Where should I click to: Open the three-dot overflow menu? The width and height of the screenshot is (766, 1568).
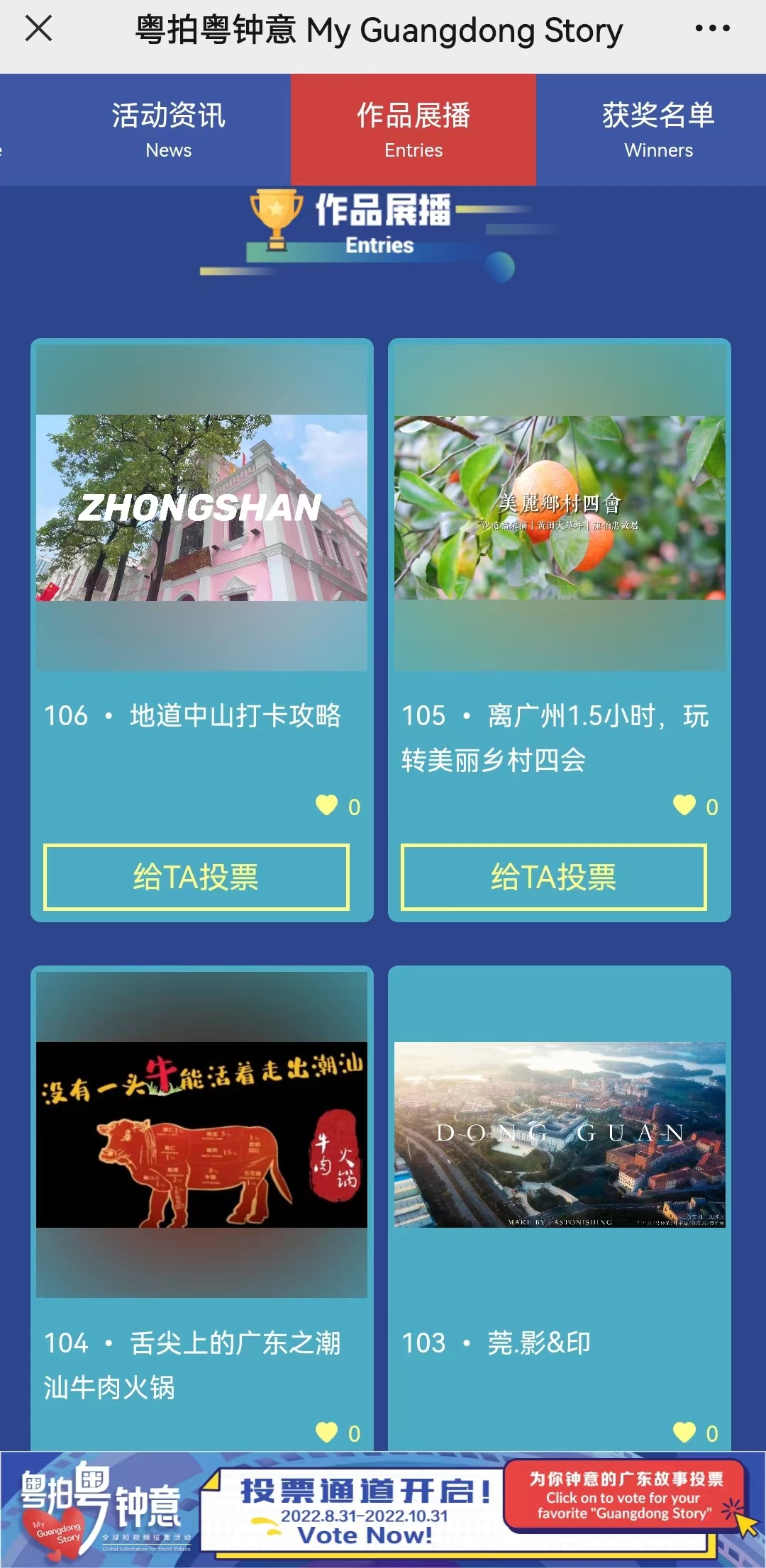711,29
